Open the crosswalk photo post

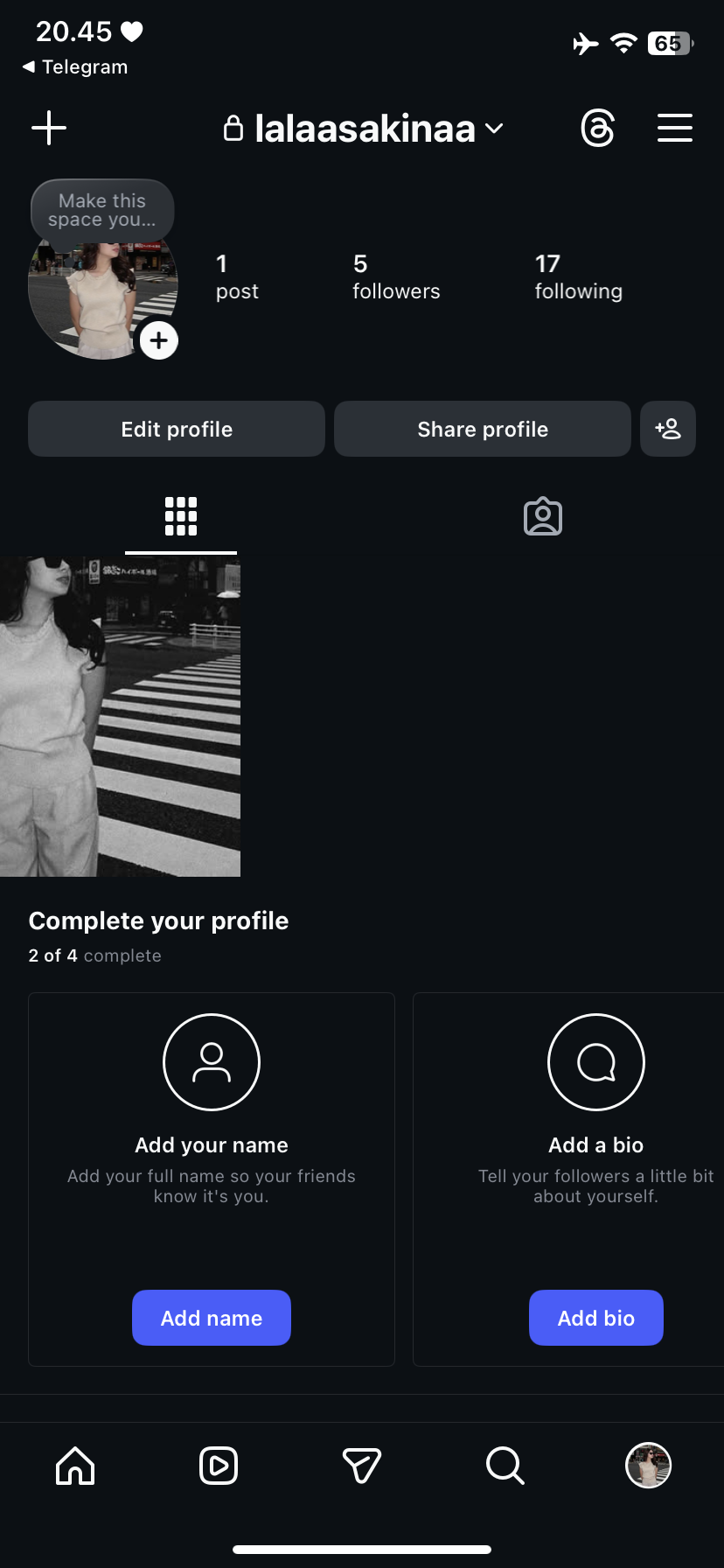(x=120, y=717)
